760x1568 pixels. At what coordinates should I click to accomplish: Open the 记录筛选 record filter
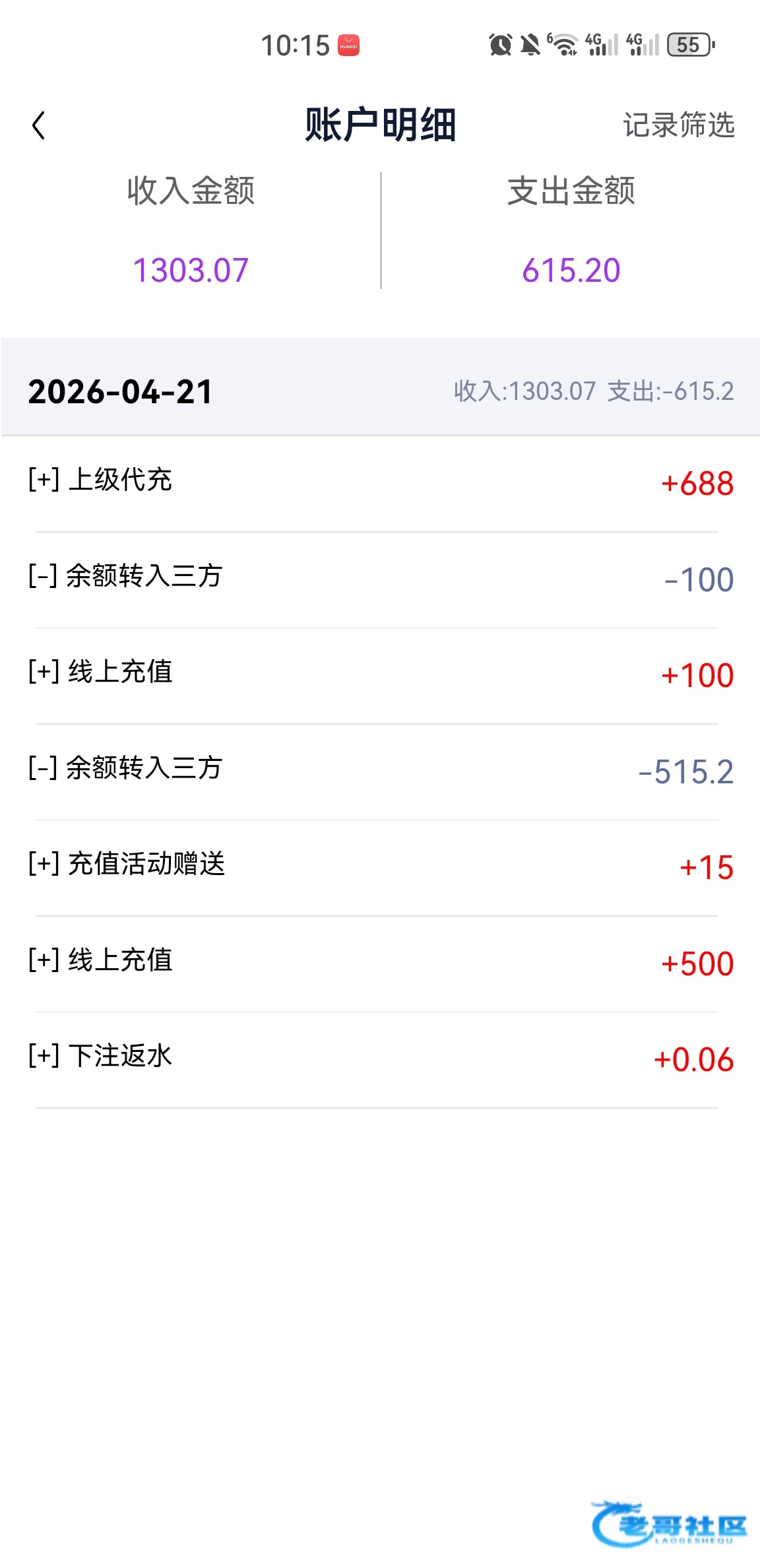(x=678, y=125)
